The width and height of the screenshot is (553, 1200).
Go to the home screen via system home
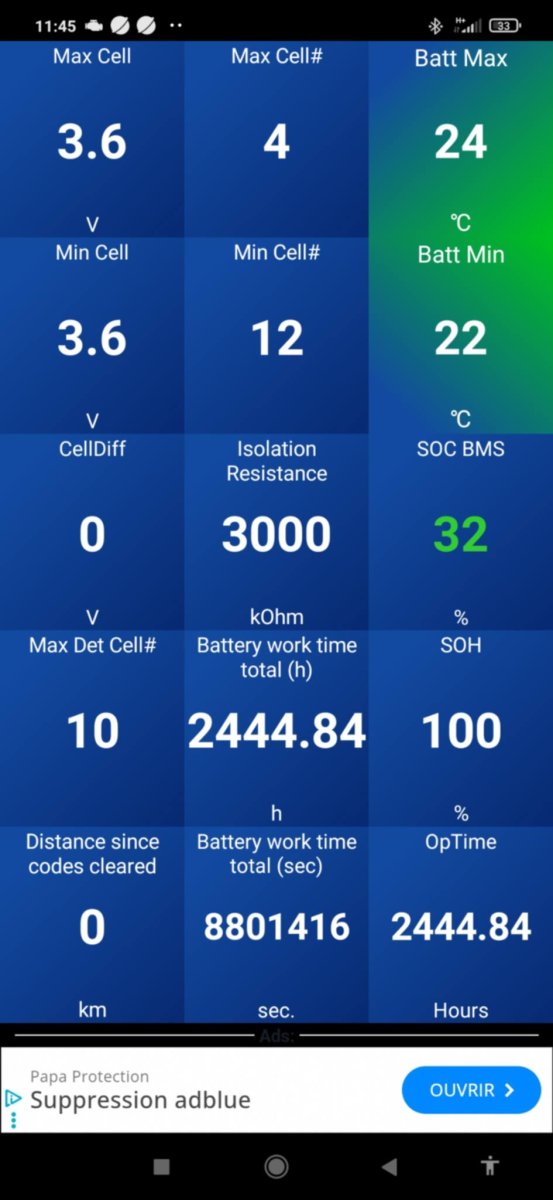coord(276,1166)
